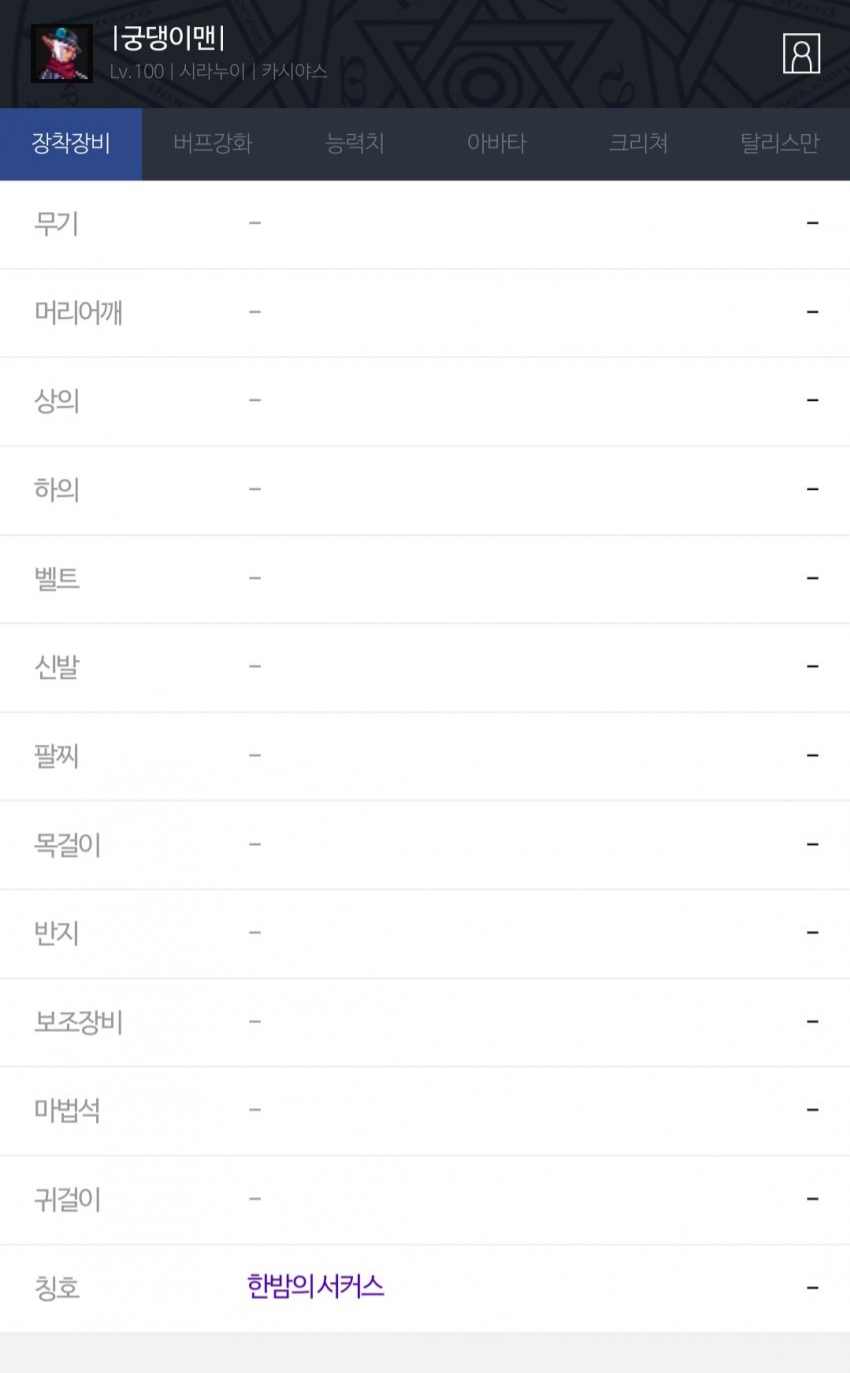
Task: Select the 장착장비 tab
Action: (x=70, y=143)
